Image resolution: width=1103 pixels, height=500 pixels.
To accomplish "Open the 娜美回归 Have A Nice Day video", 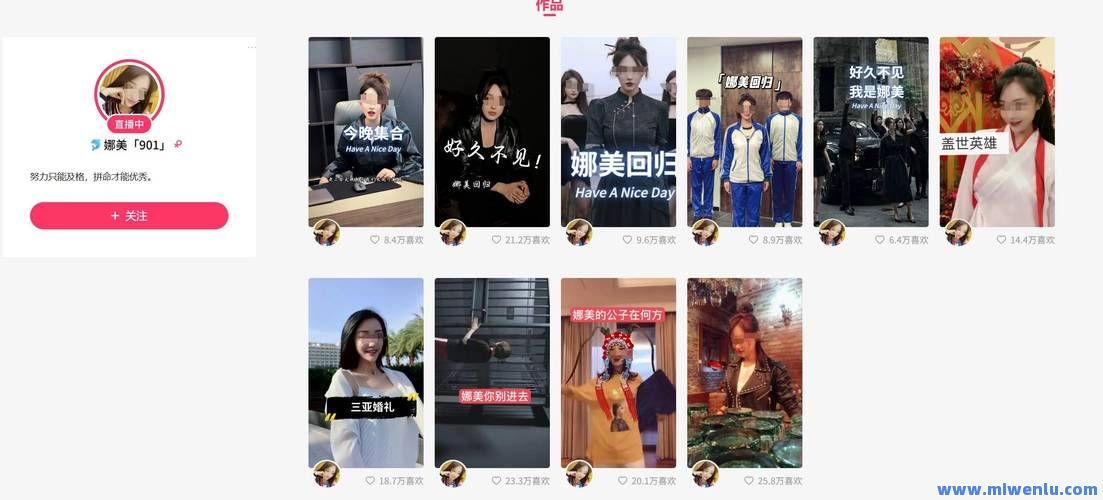I will 617,132.
